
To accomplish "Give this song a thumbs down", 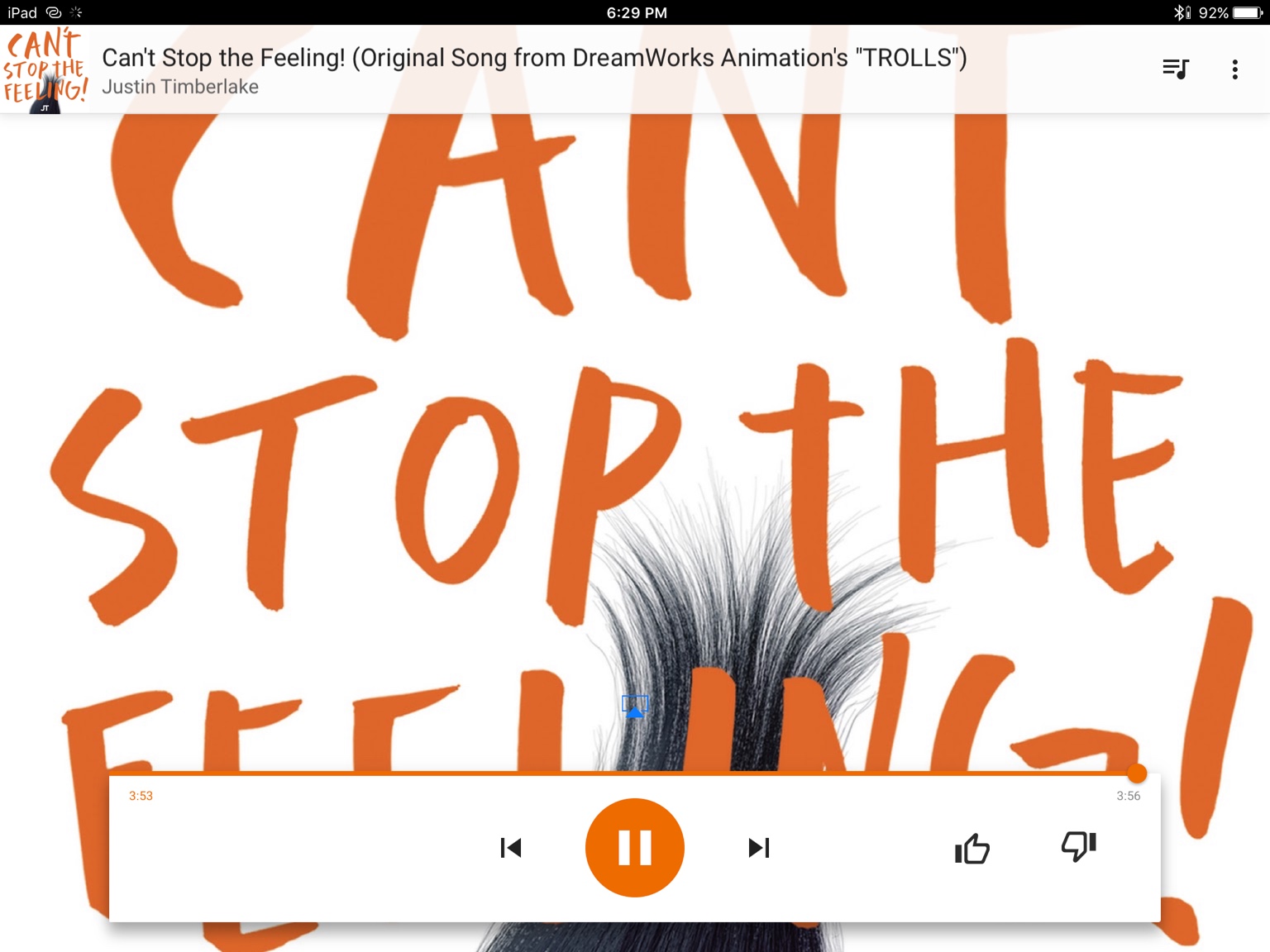I will pos(1078,846).
